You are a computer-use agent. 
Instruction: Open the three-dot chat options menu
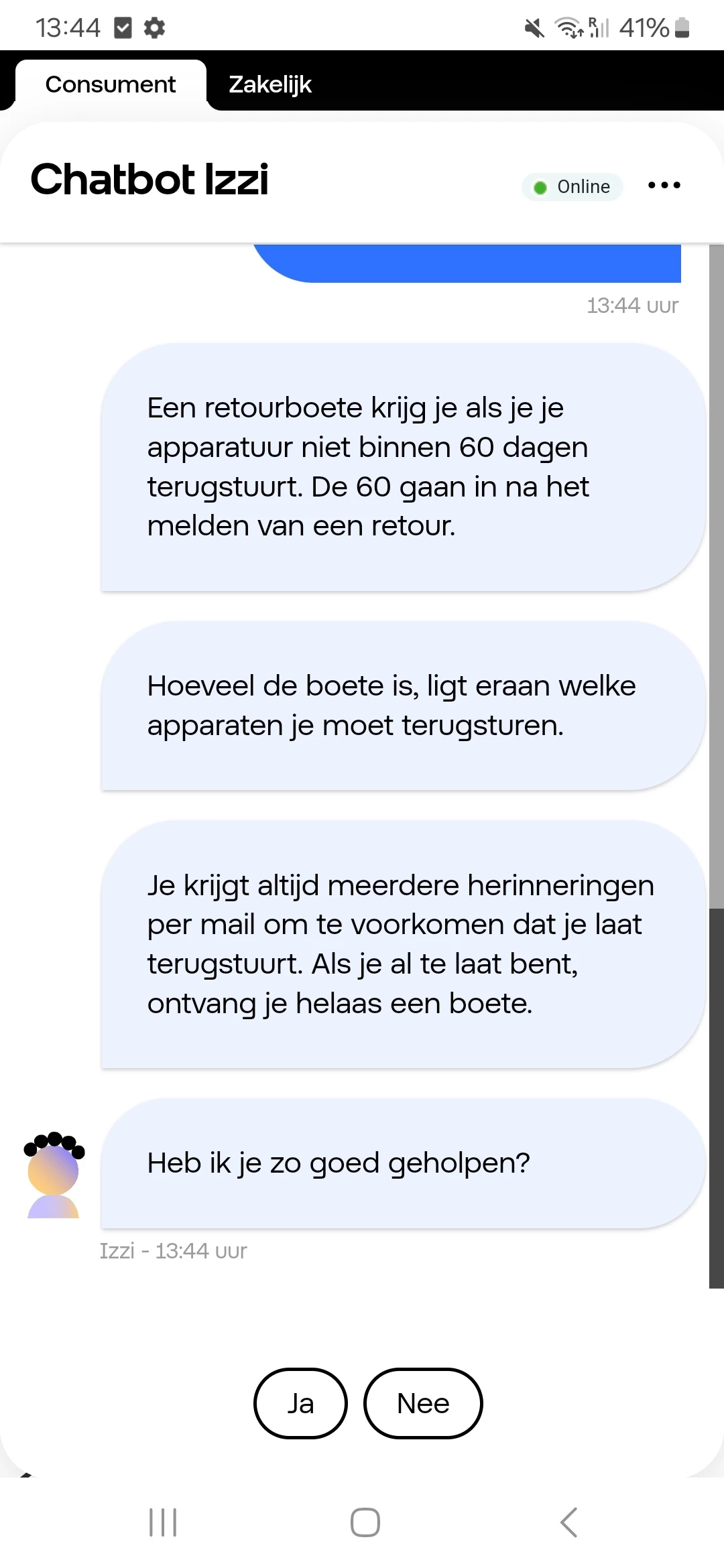[664, 186]
